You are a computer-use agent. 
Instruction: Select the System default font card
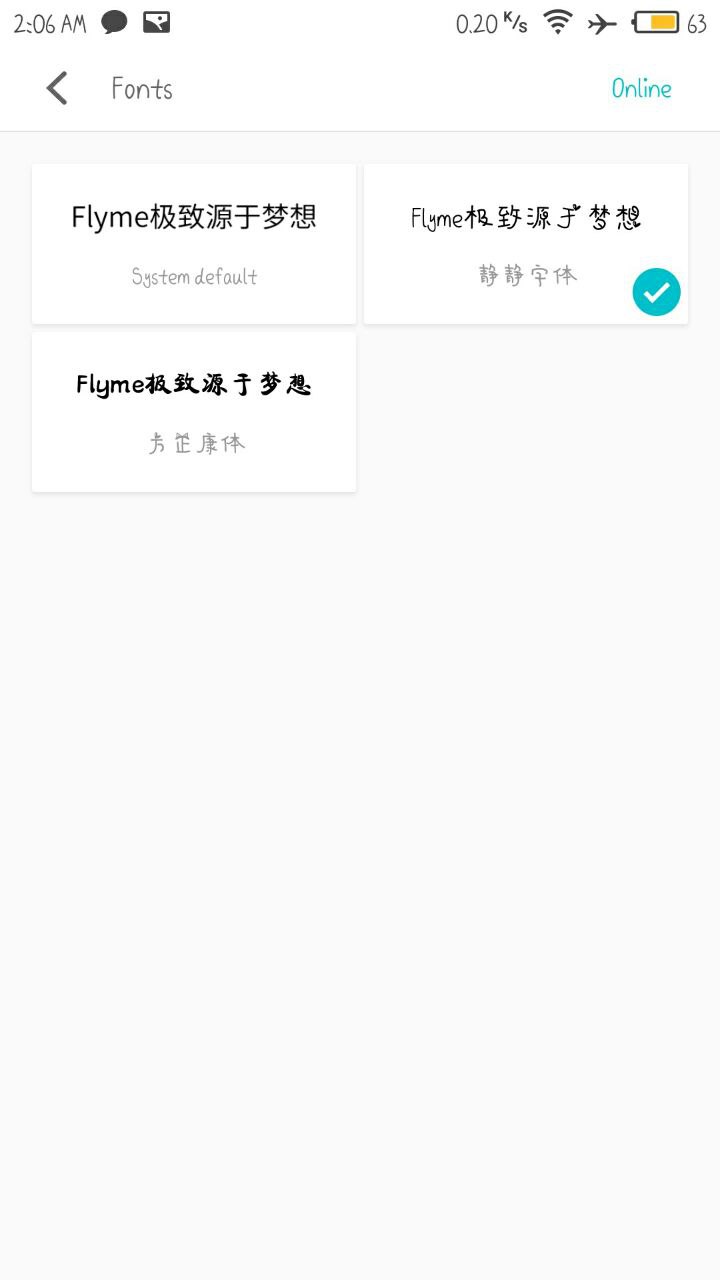[194, 244]
